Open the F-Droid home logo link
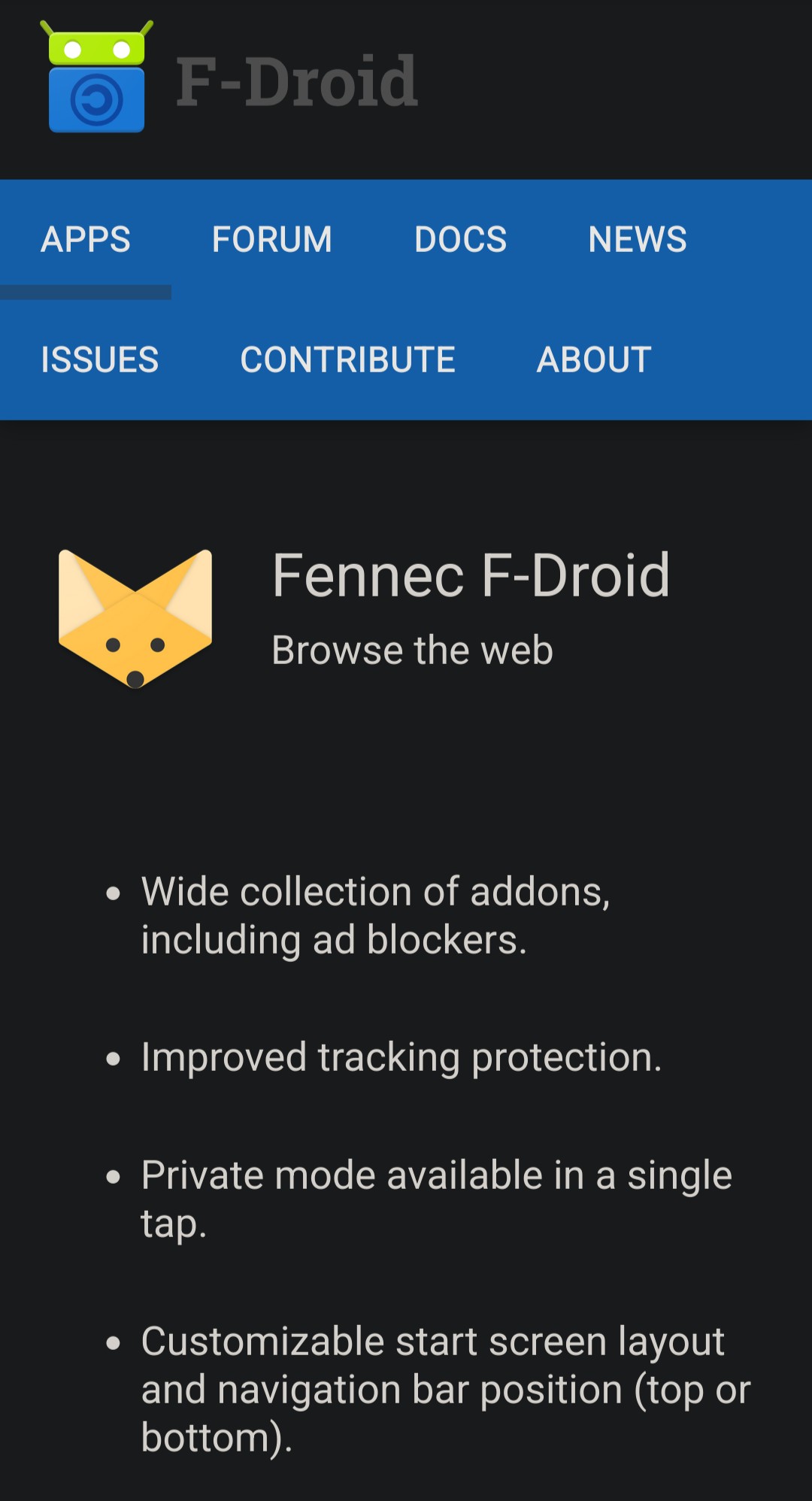This screenshot has width=812, height=1501. (x=229, y=77)
